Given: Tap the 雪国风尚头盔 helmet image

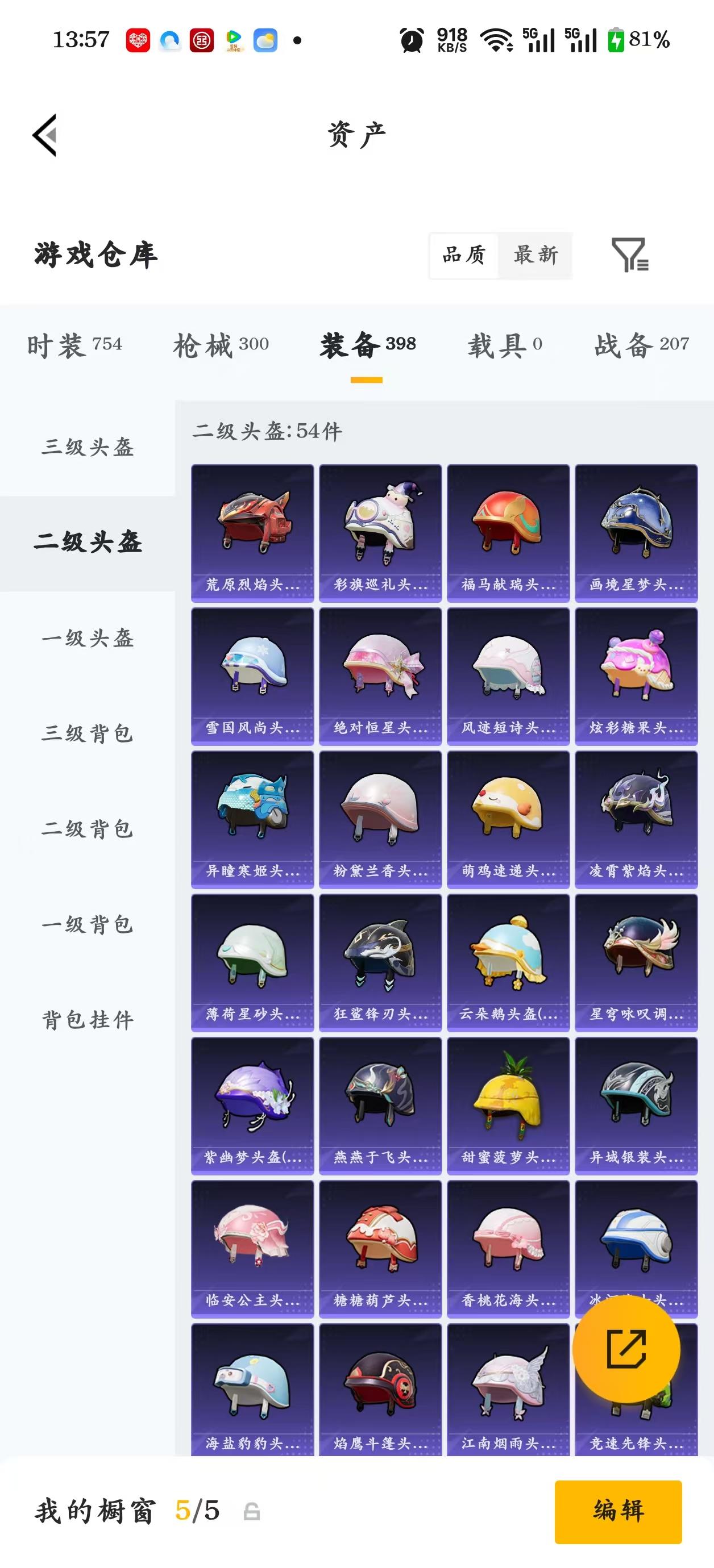Looking at the screenshot, I should pyautogui.click(x=252, y=674).
